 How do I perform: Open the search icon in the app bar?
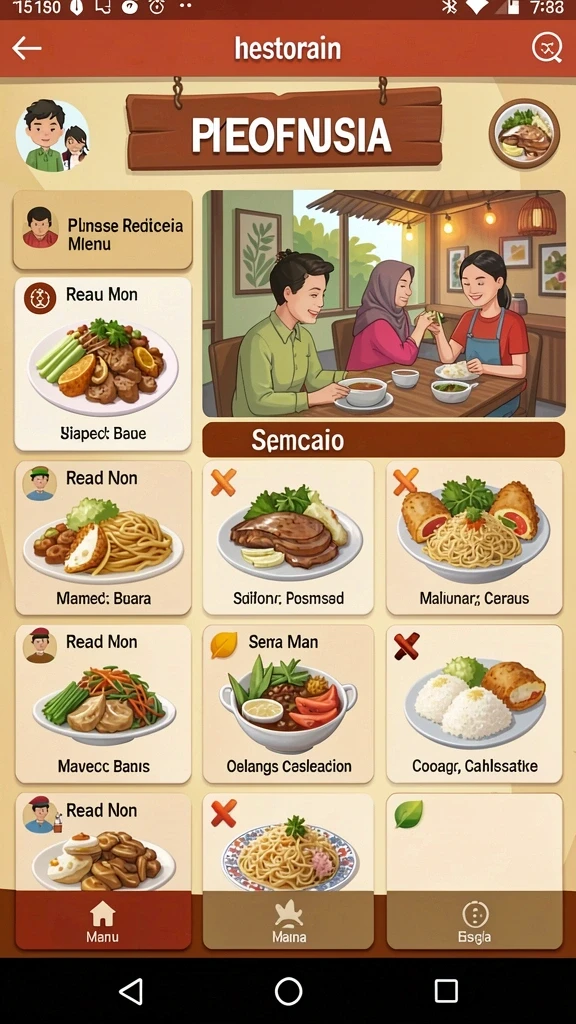pos(547,48)
